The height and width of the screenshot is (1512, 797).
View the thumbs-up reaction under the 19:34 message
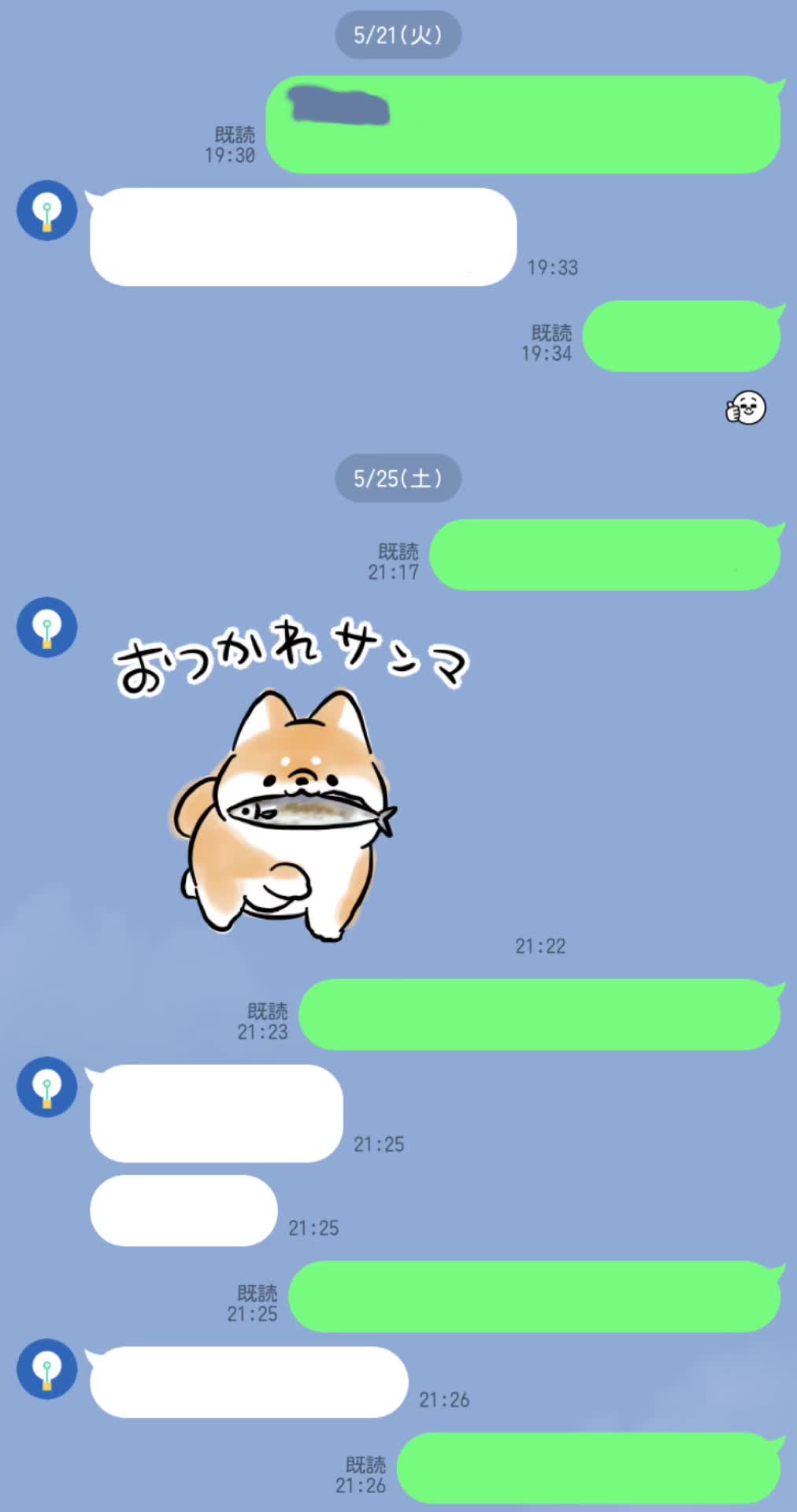tap(745, 408)
